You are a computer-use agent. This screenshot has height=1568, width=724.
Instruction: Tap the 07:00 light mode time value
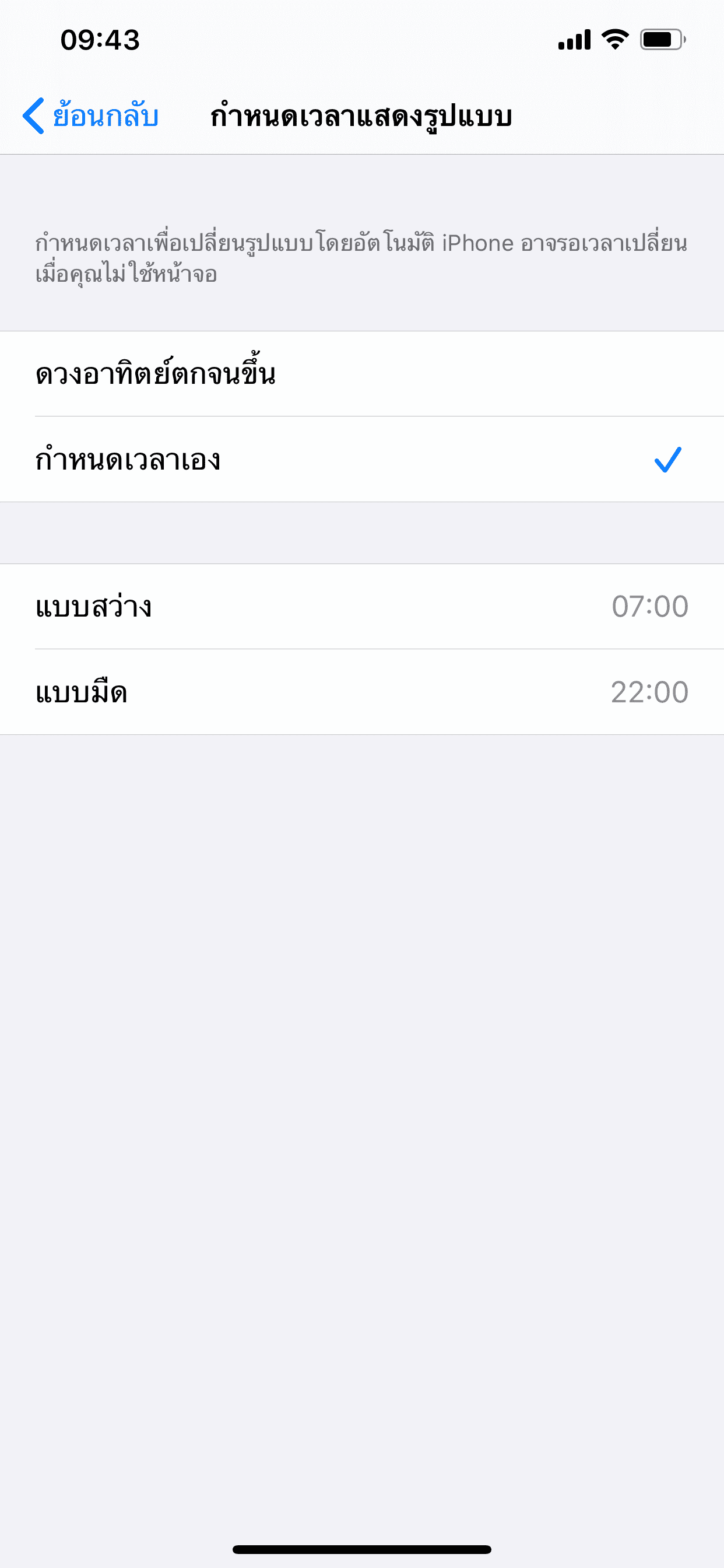(649, 605)
